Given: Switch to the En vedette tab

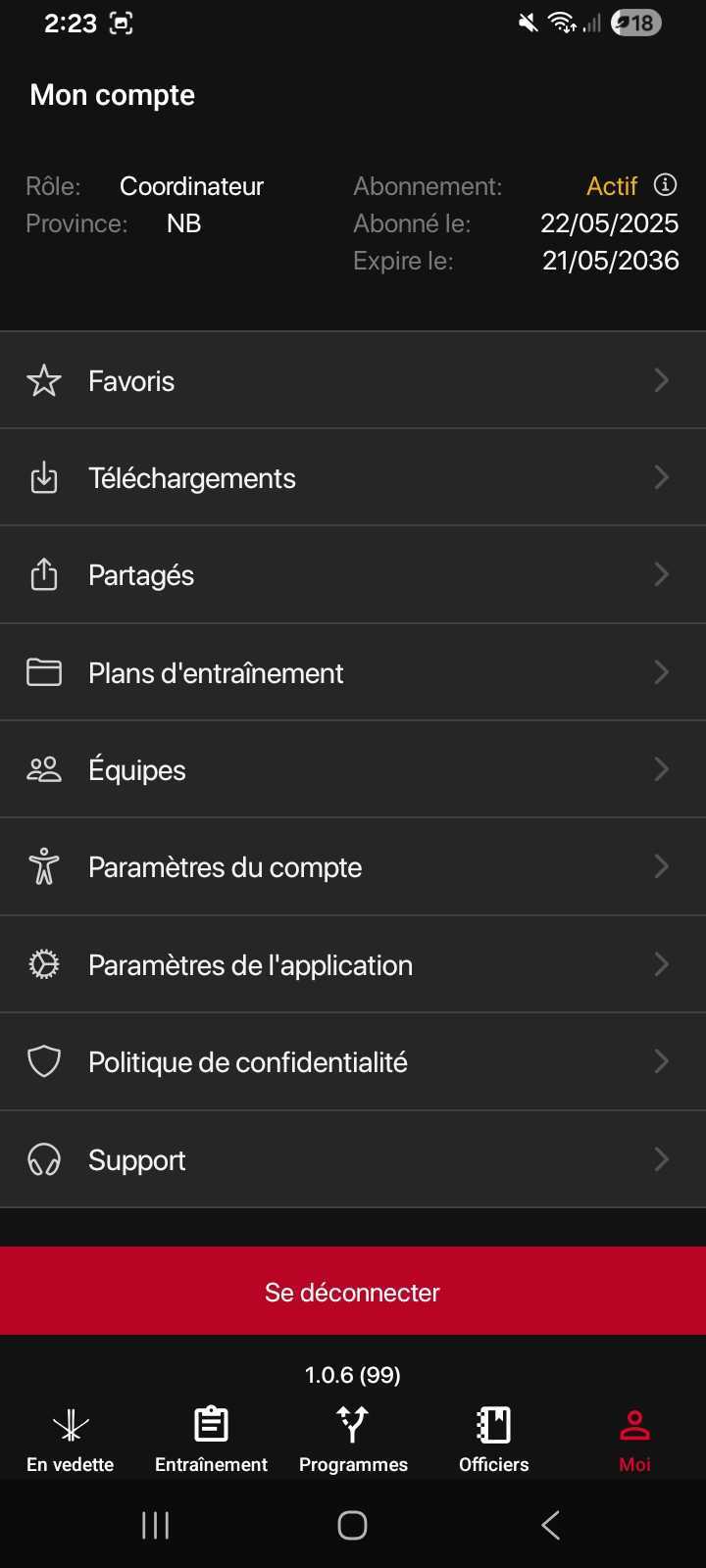Looking at the screenshot, I should point(71,1439).
